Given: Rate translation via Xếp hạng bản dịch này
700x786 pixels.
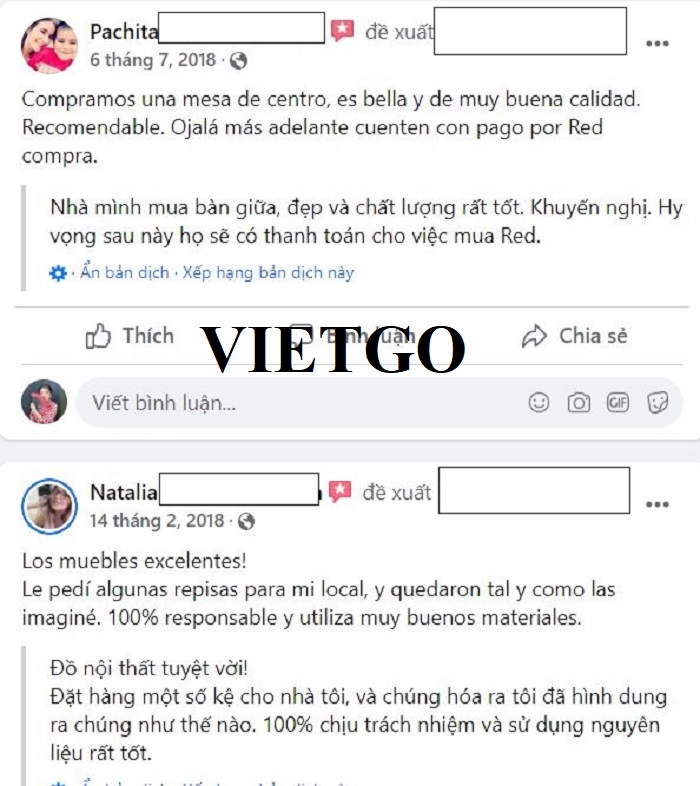Looking at the screenshot, I should (x=267, y=272).
